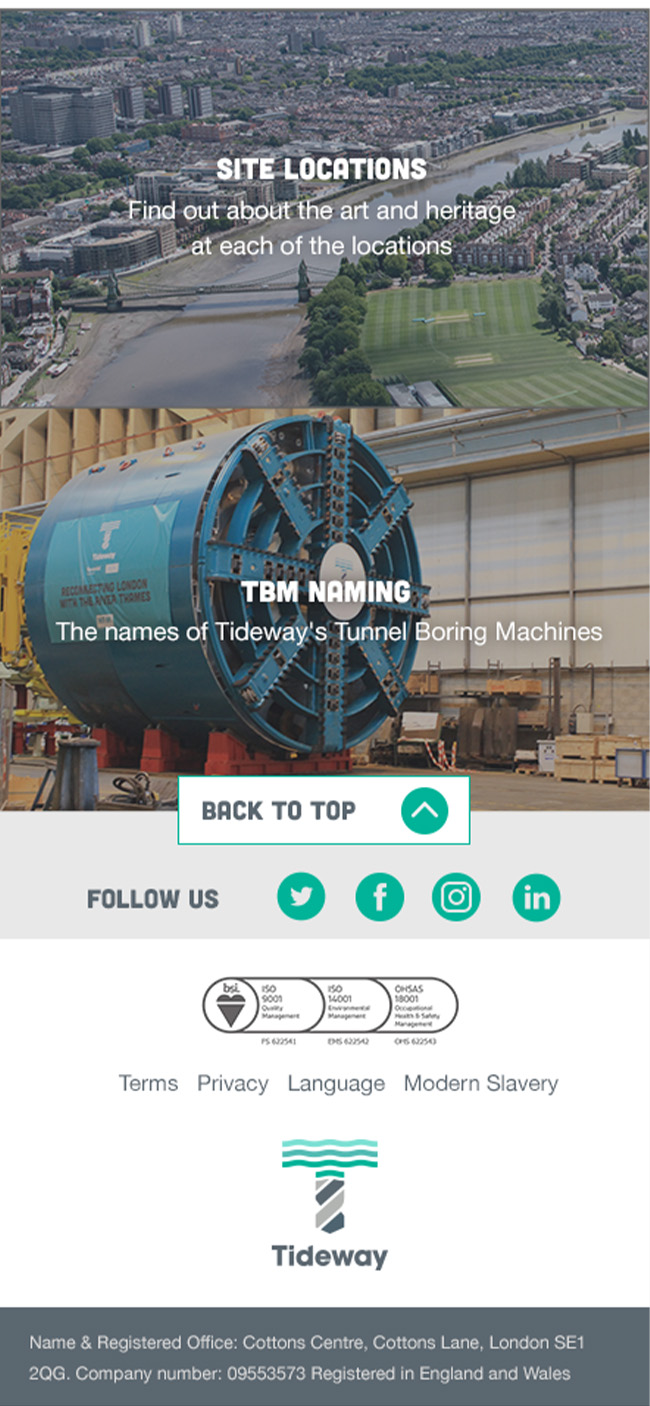Open Tideway's LinkedIn page
The height and width of the screenshot is (1406, 650).
coord(537,897)
